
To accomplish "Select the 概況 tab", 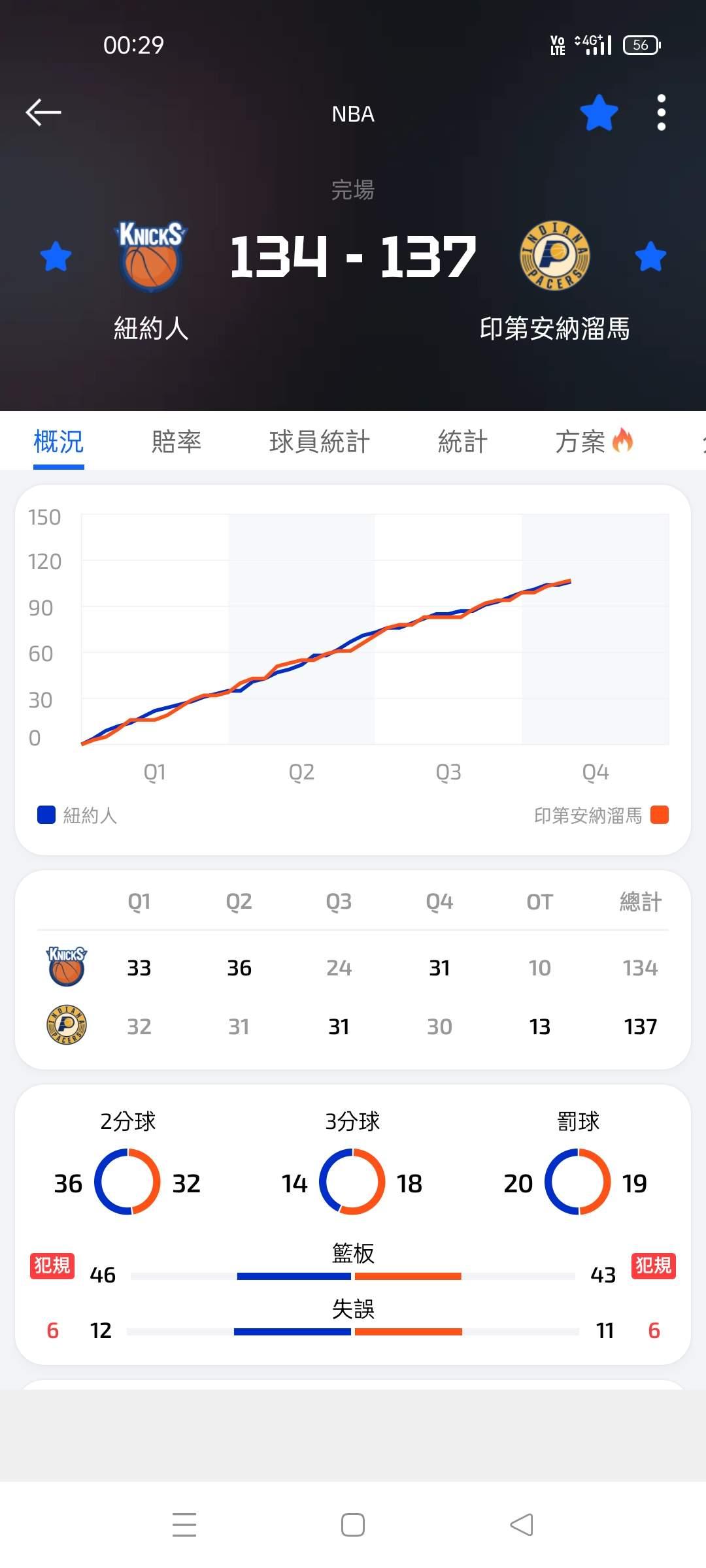I will click(x=59, y=442).
